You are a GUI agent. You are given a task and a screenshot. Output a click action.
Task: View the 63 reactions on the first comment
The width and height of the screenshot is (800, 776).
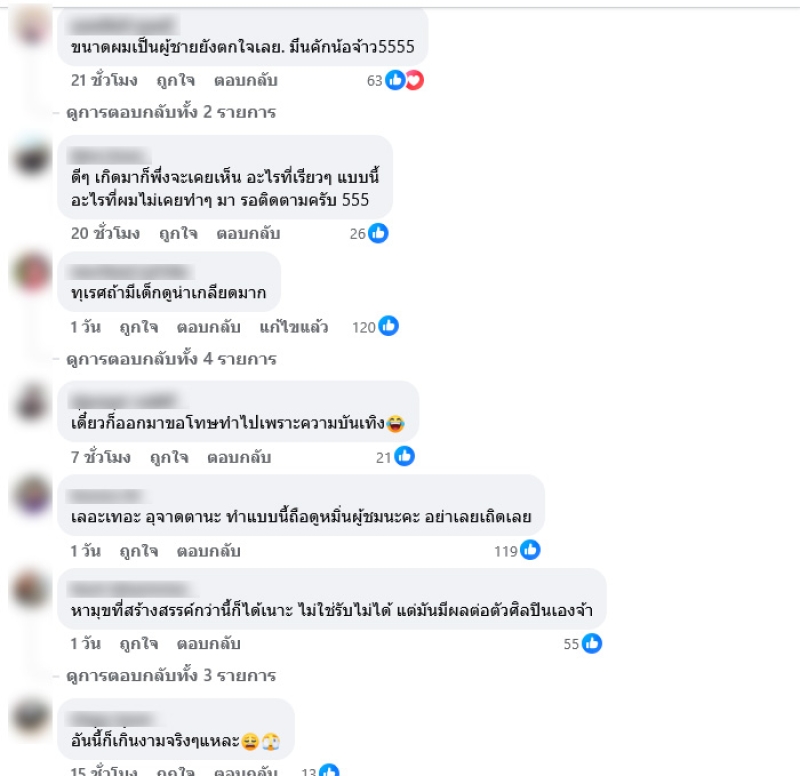point(394,80)
